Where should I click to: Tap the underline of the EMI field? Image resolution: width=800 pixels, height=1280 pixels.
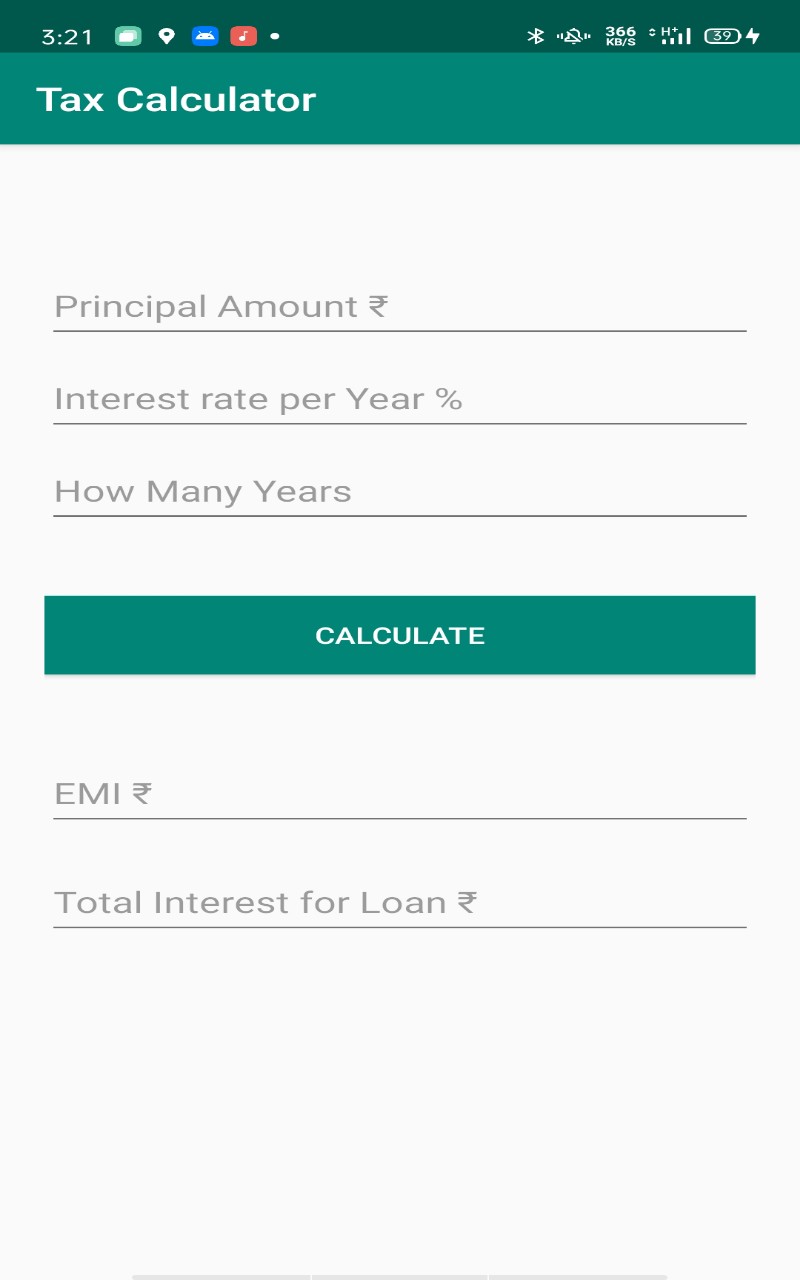(400, 820)
